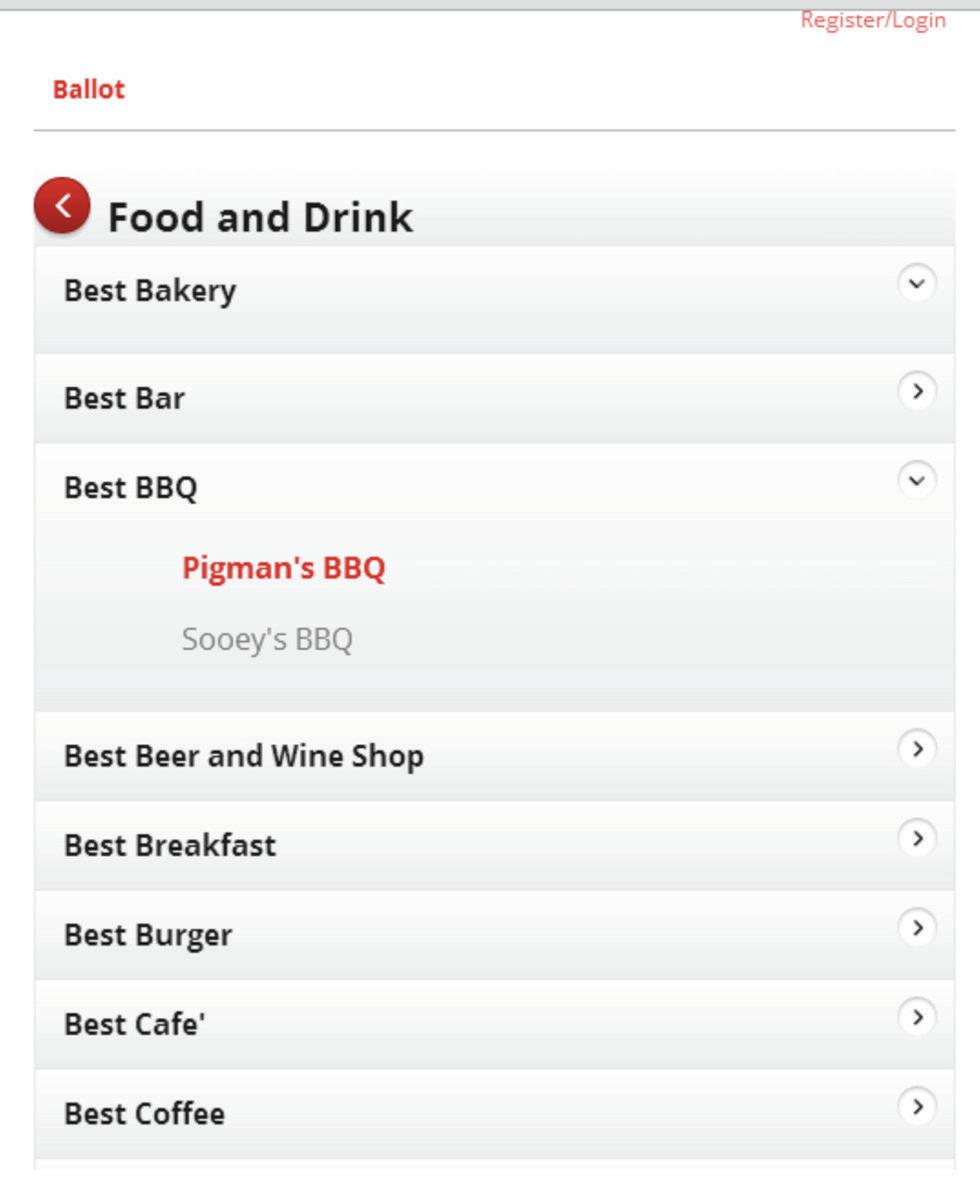The width and height of the screenshot is (980, 1183).
Task: Expand the Best Burger row
Action: 916,928
